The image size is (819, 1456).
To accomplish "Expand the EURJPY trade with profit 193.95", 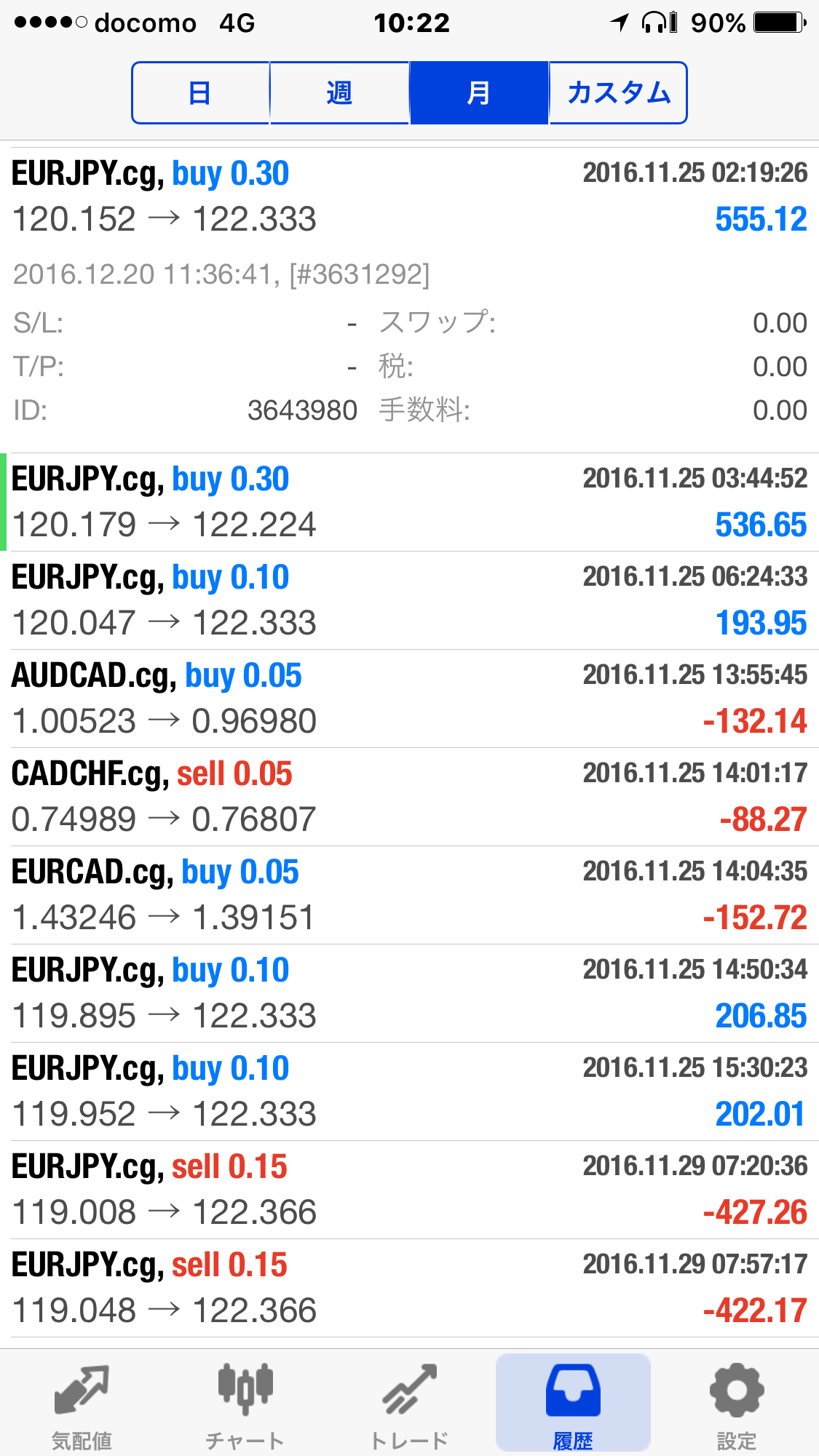I will point(409,600).
